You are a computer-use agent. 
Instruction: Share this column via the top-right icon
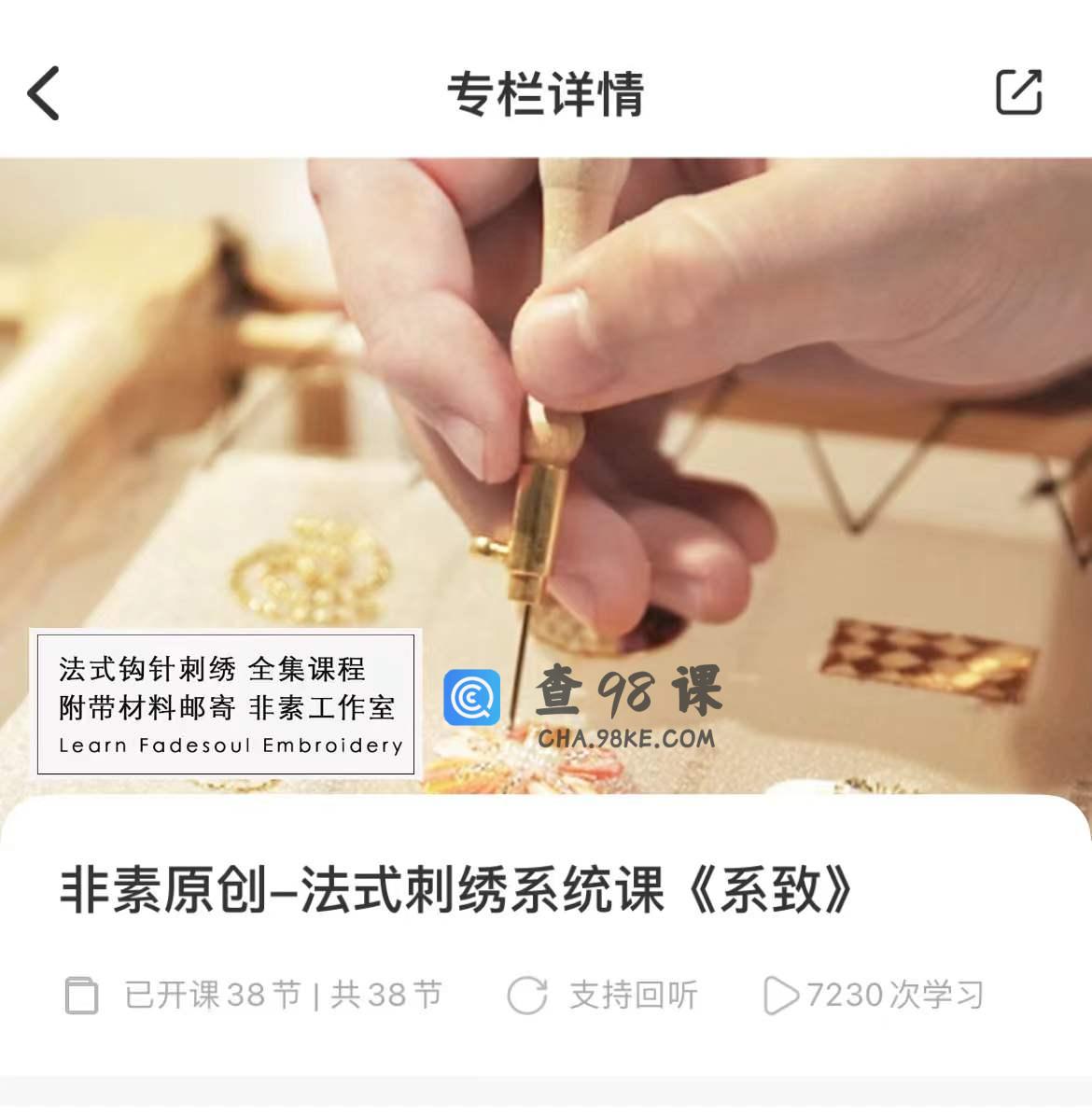[x=1018, y=91]
